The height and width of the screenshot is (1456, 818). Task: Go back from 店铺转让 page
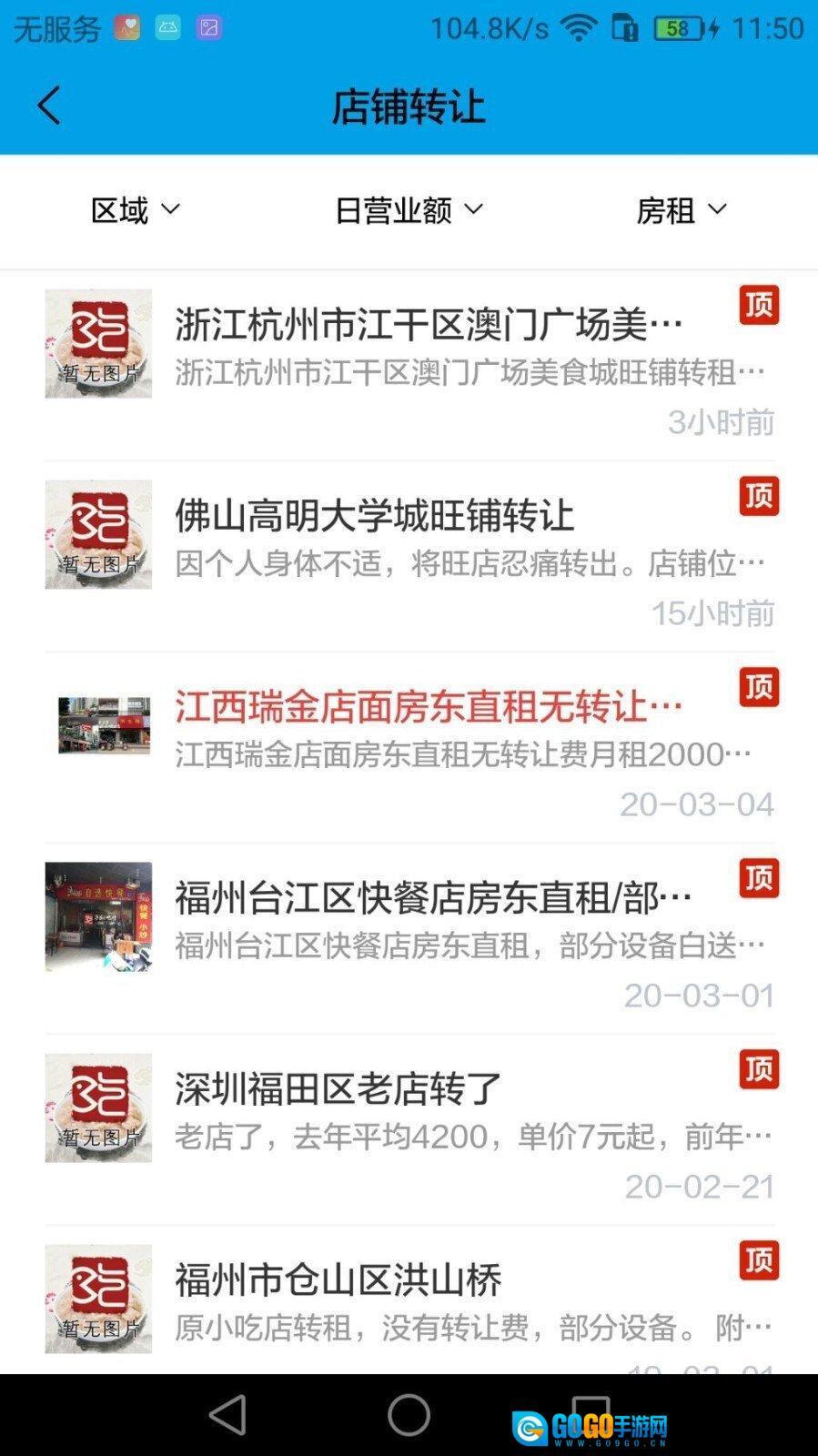coord(49,106)
